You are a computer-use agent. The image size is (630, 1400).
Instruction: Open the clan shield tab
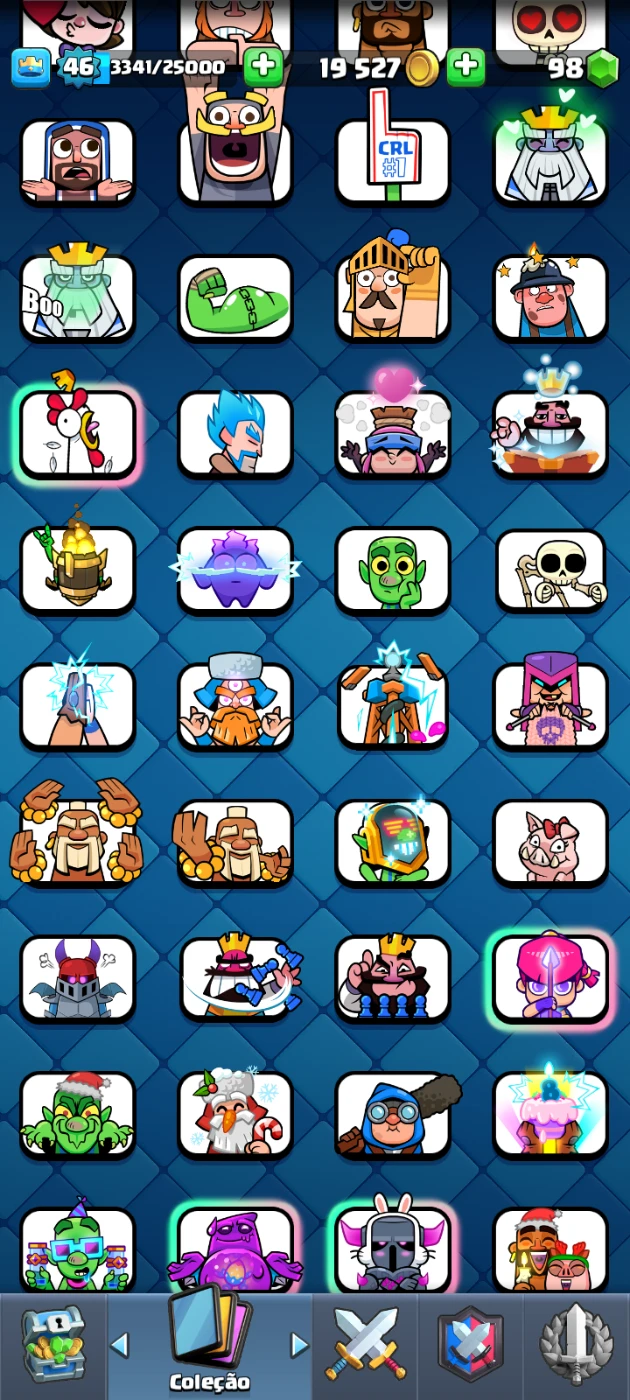click(x=470, y=1345)
